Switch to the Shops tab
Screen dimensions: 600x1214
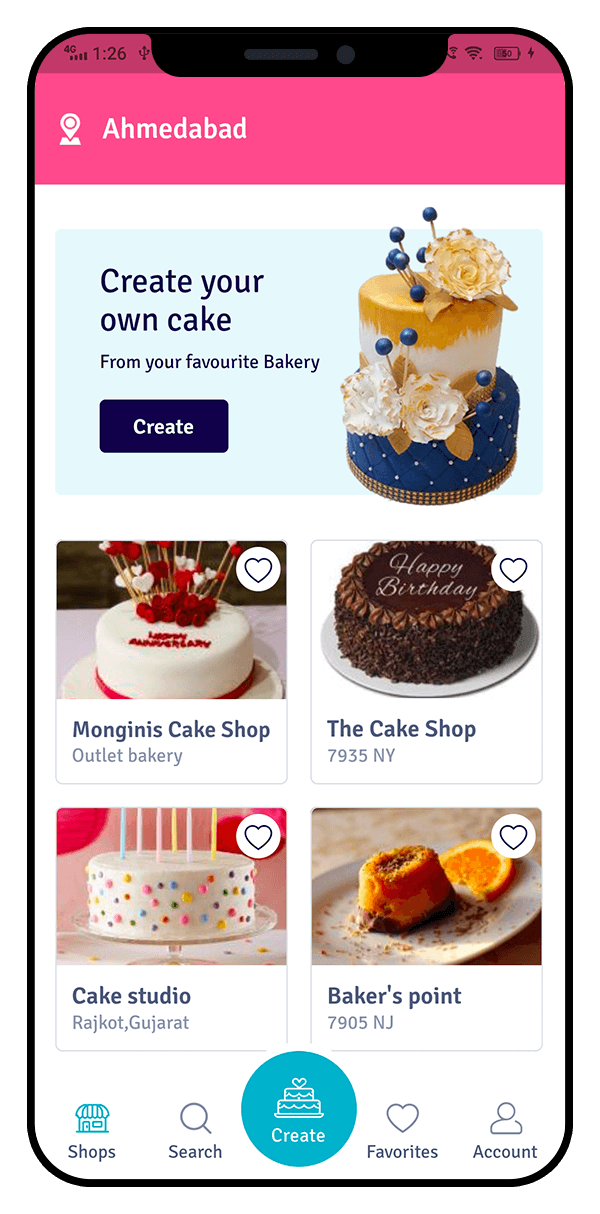click(x=92, y=1131)
